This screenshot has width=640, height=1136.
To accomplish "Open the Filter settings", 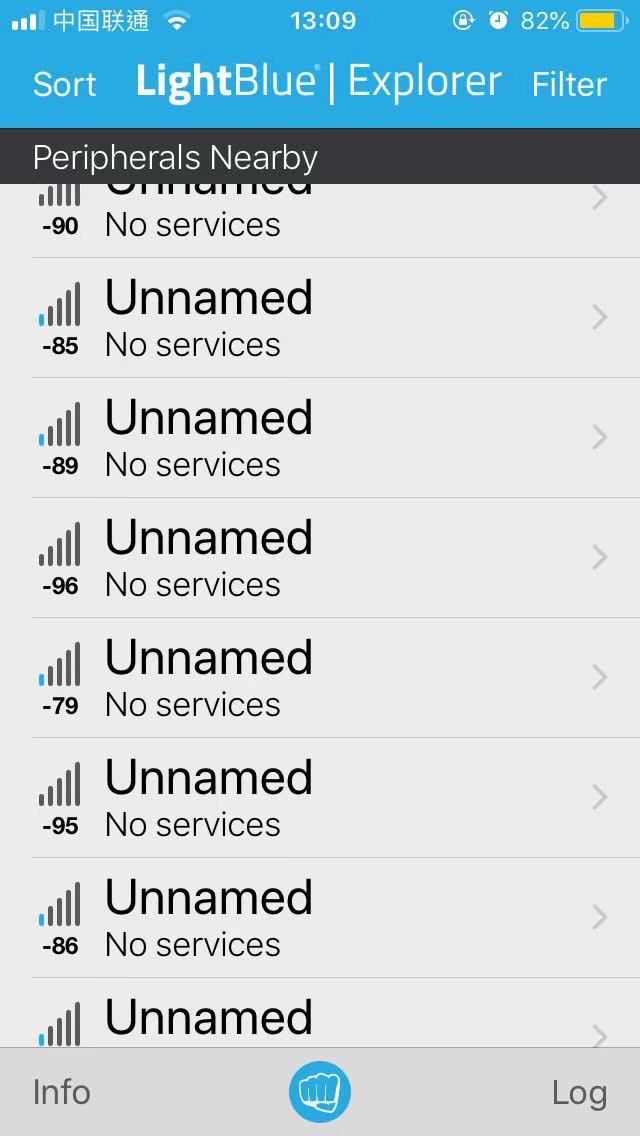I will point(569,85).
